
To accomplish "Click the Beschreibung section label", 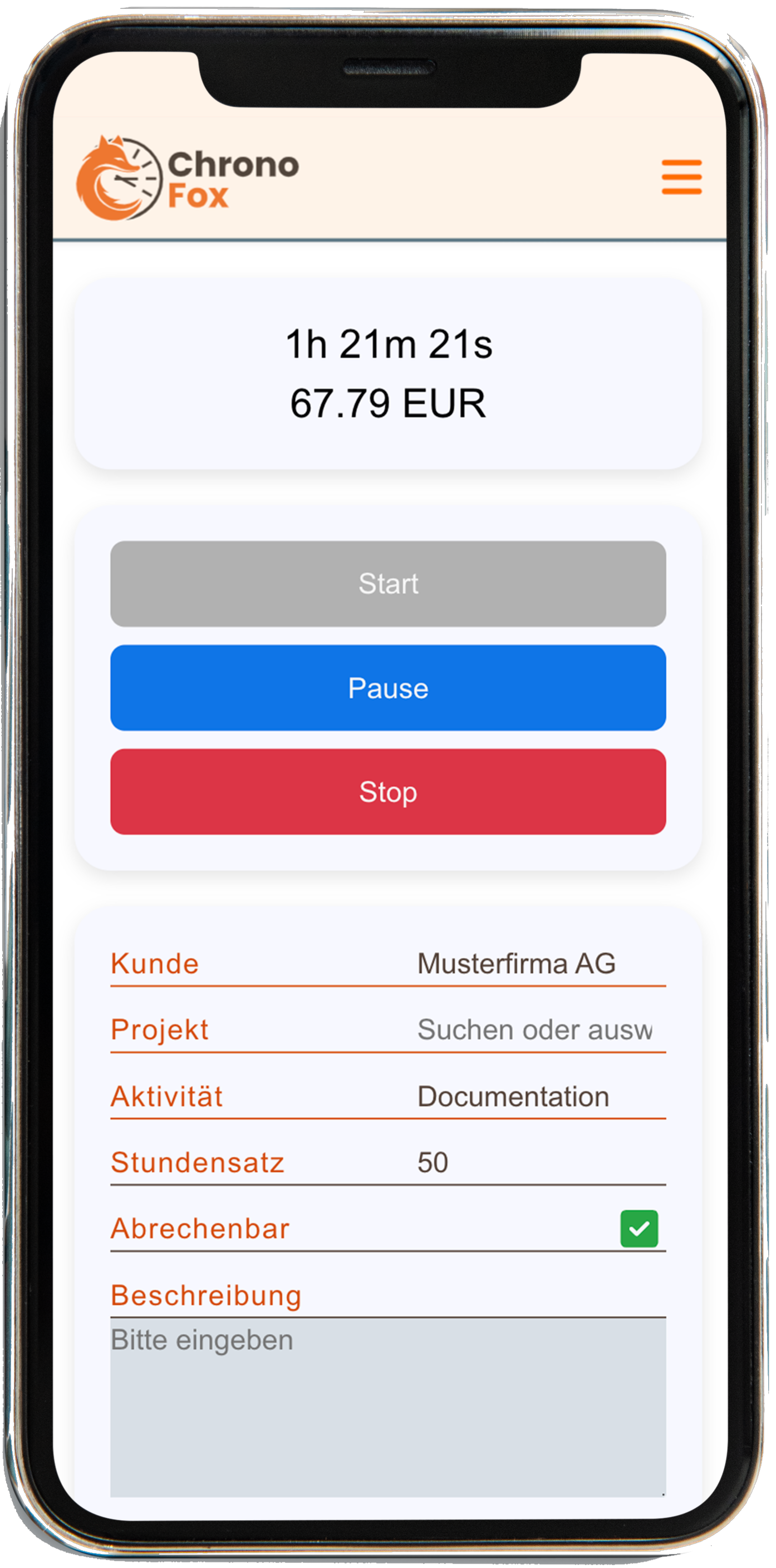I will [205, 1295].
